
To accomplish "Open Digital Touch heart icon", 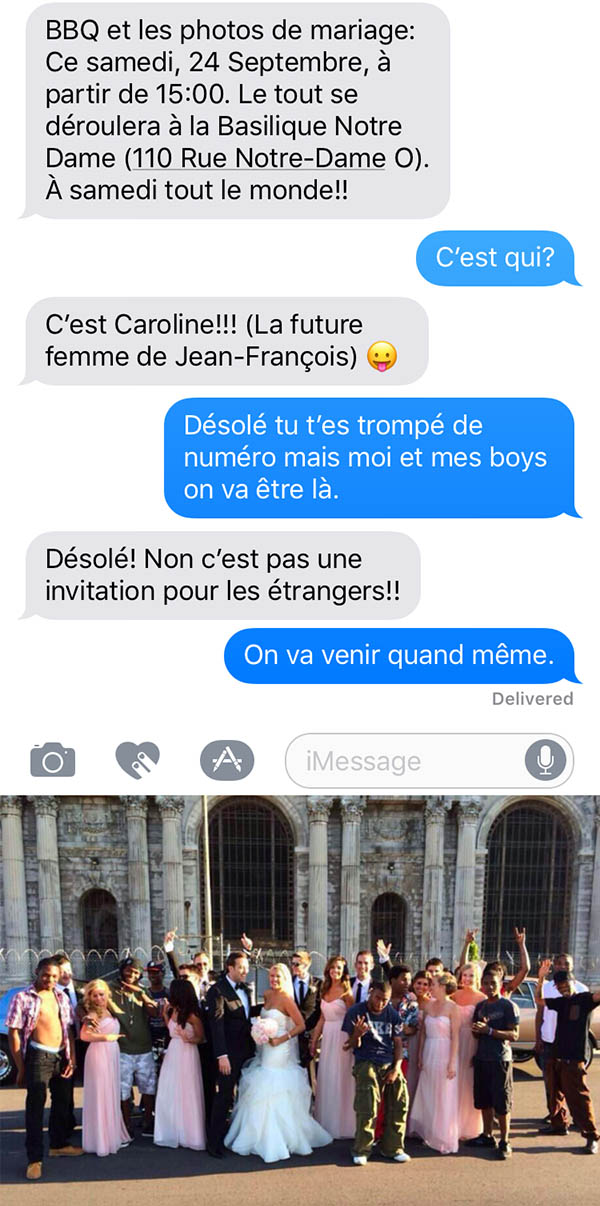I will pyautogui.click(x=138, y=761).
